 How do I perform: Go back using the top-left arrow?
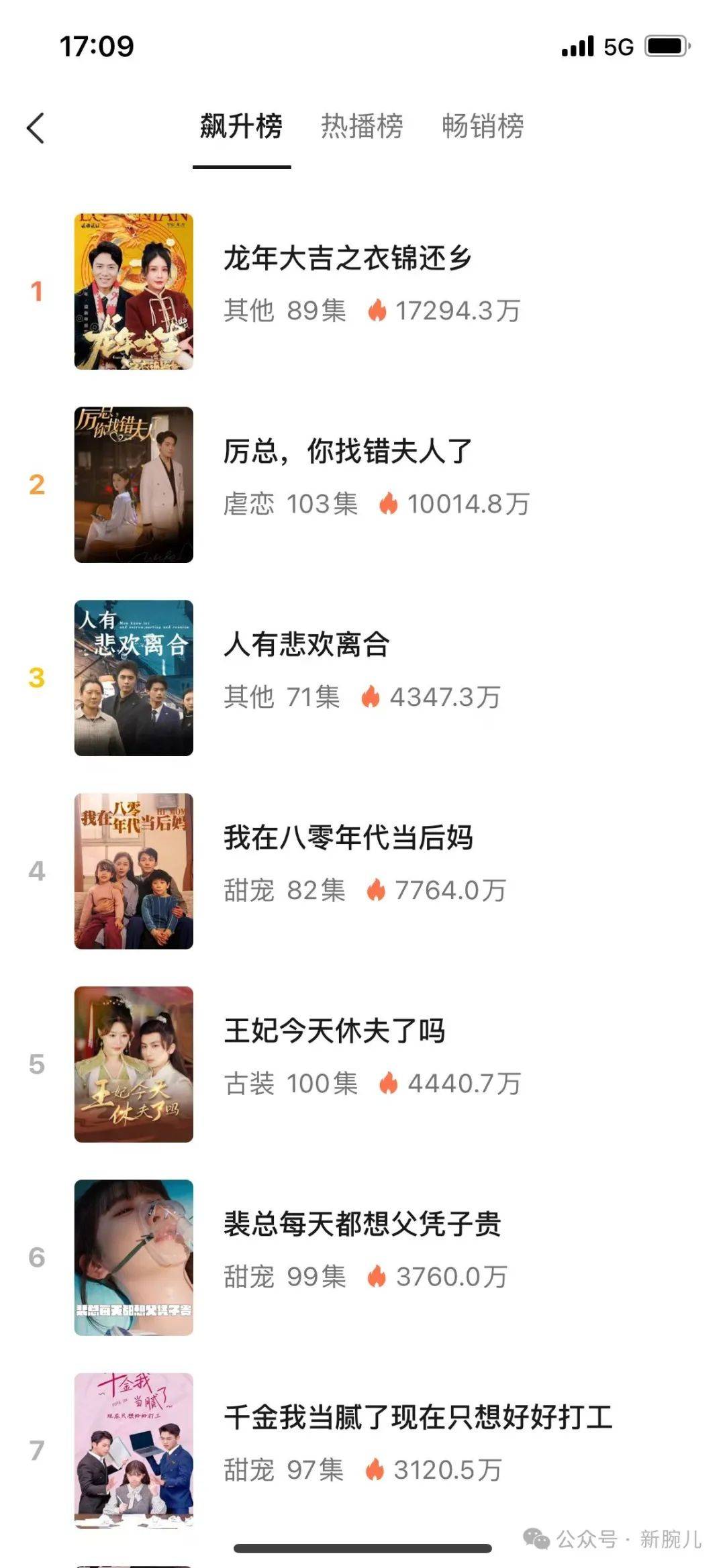(x=36, y=127)
